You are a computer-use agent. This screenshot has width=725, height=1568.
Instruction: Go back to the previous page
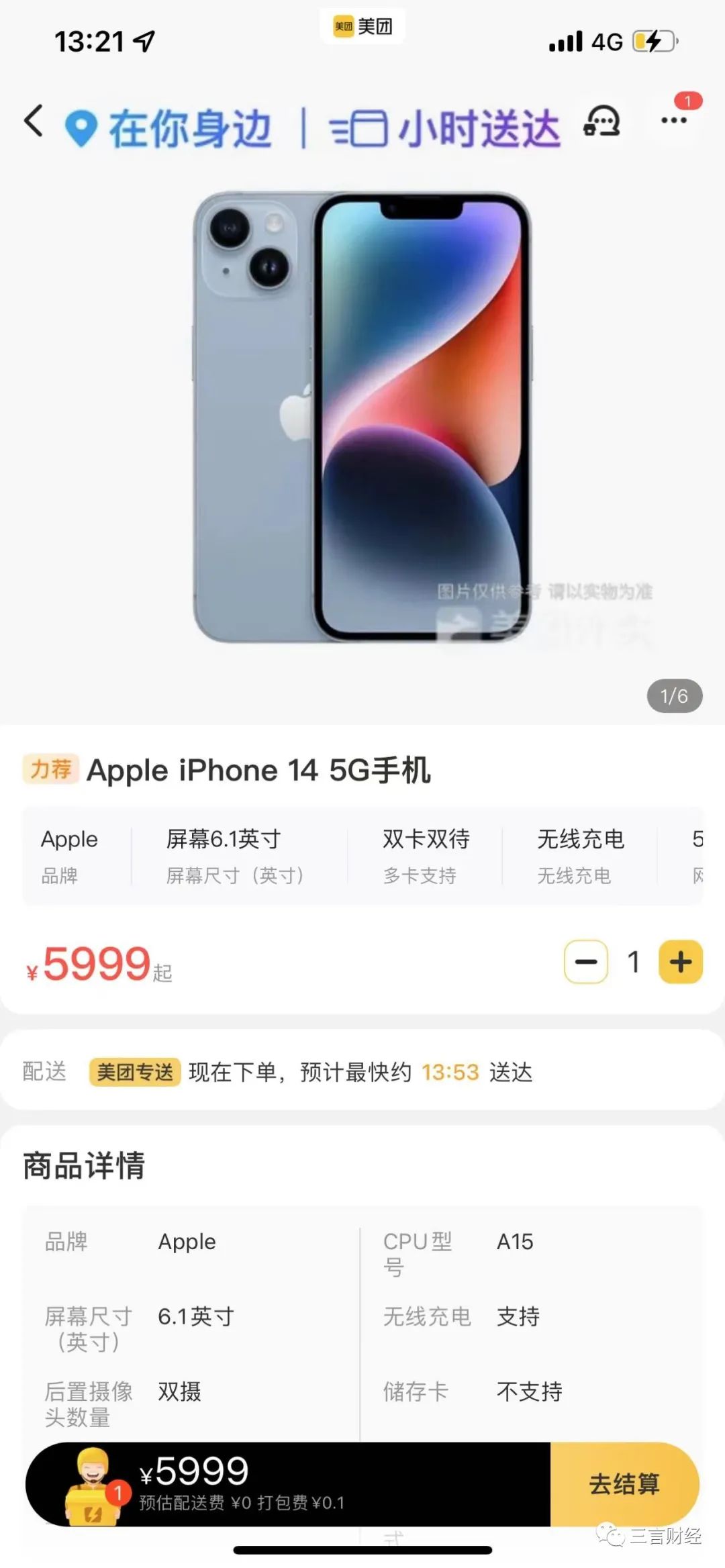coord(34,122)
